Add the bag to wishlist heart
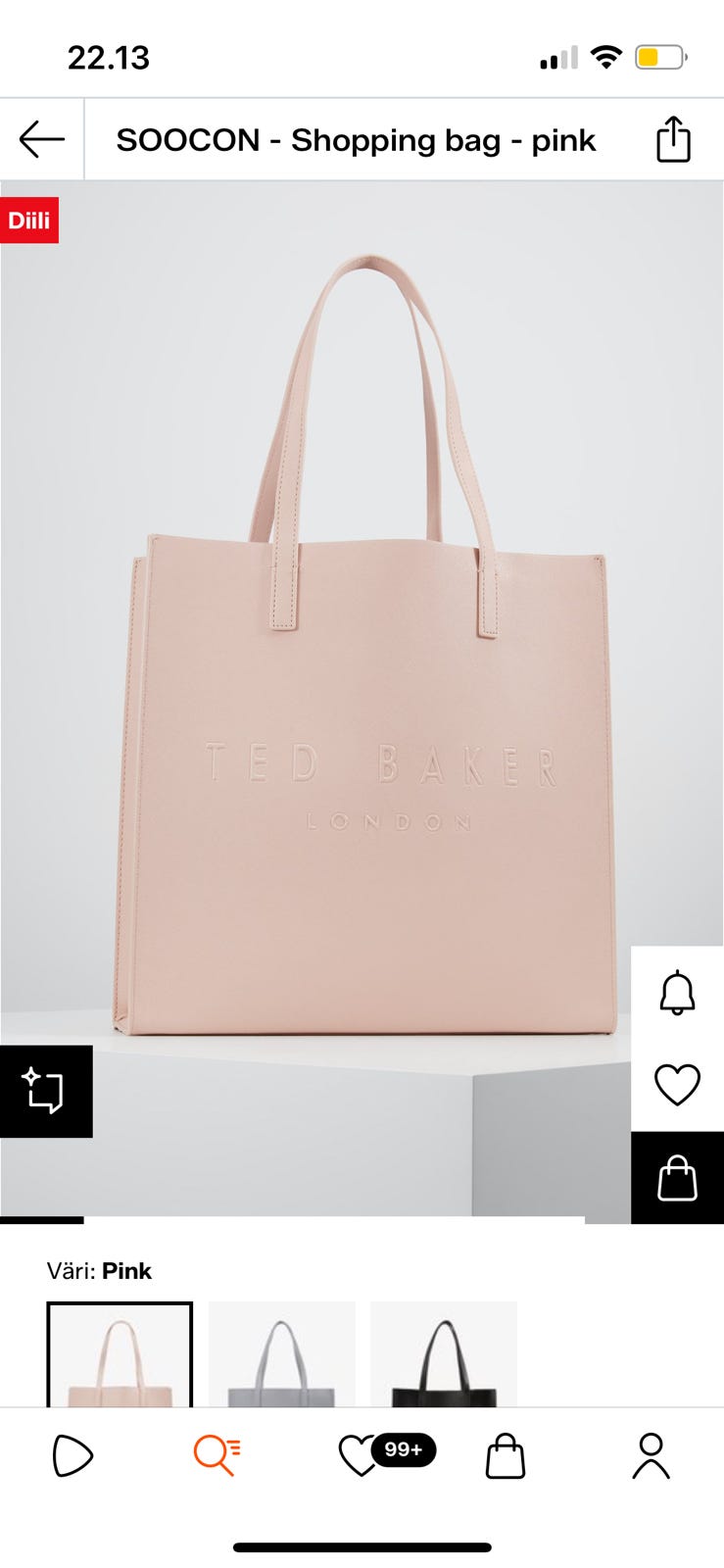The image size is (724, 1568). pyautogui.click(x=677, y=1085)
